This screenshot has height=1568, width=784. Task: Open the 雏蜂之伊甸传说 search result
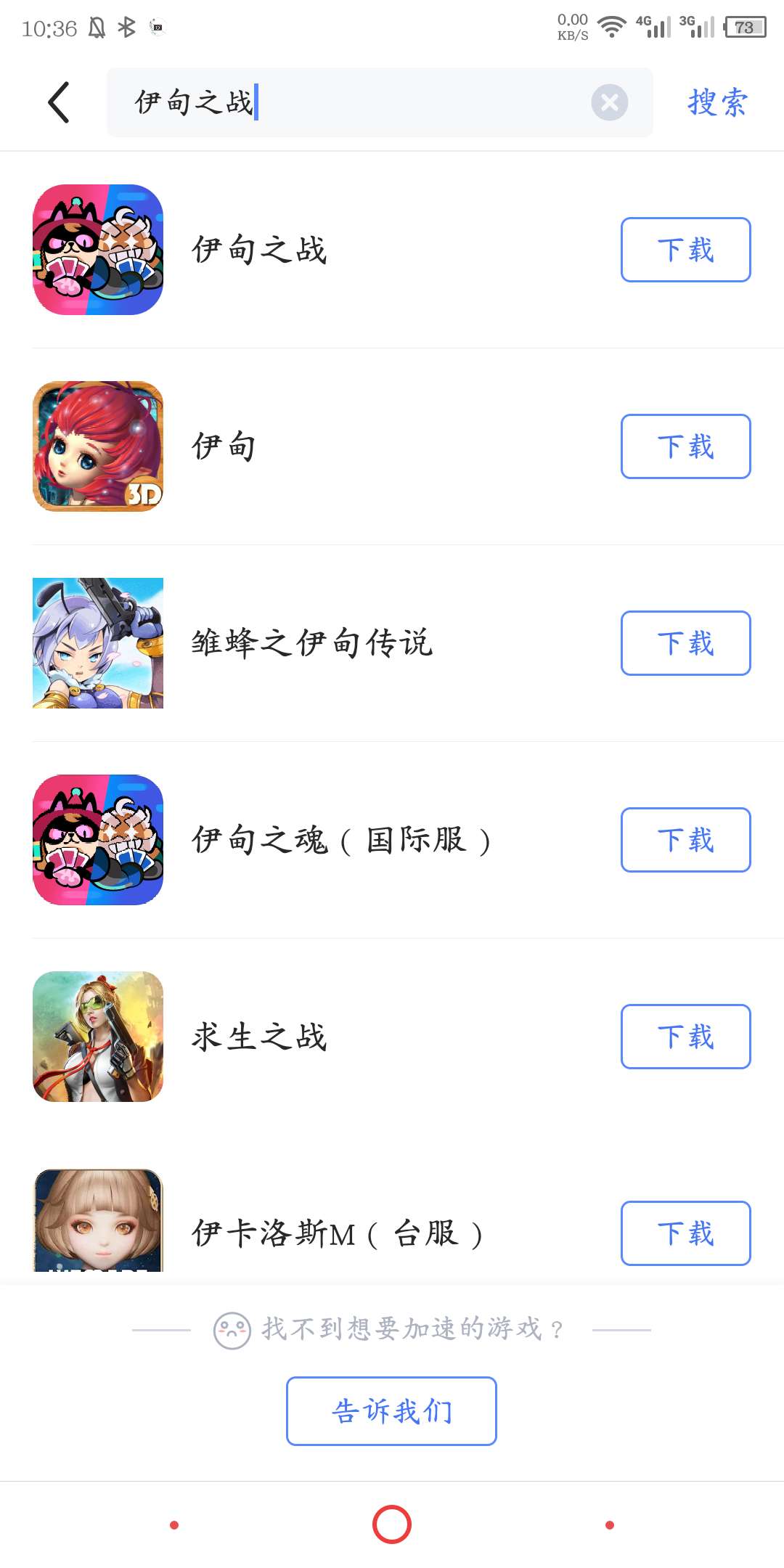point(312,643)
